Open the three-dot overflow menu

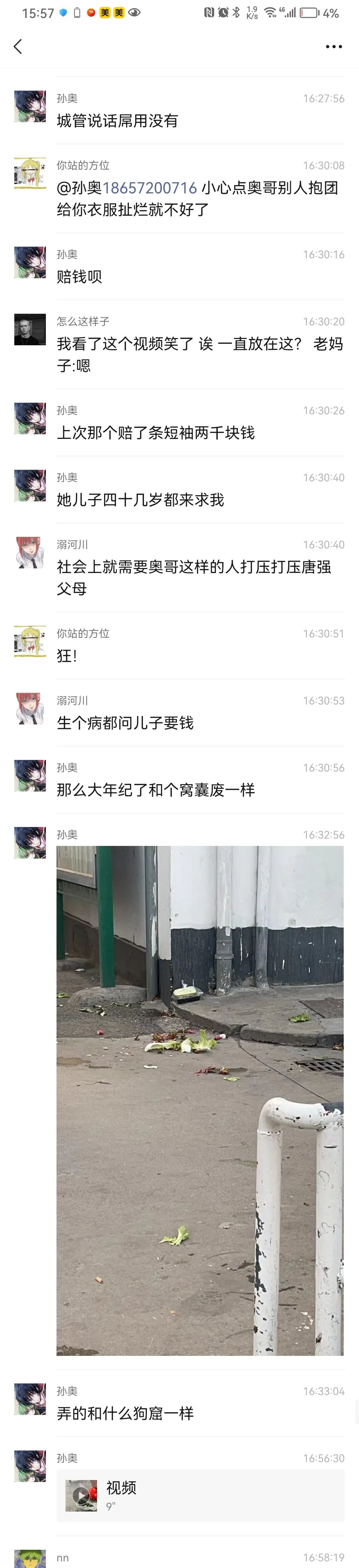coord(333,47)
